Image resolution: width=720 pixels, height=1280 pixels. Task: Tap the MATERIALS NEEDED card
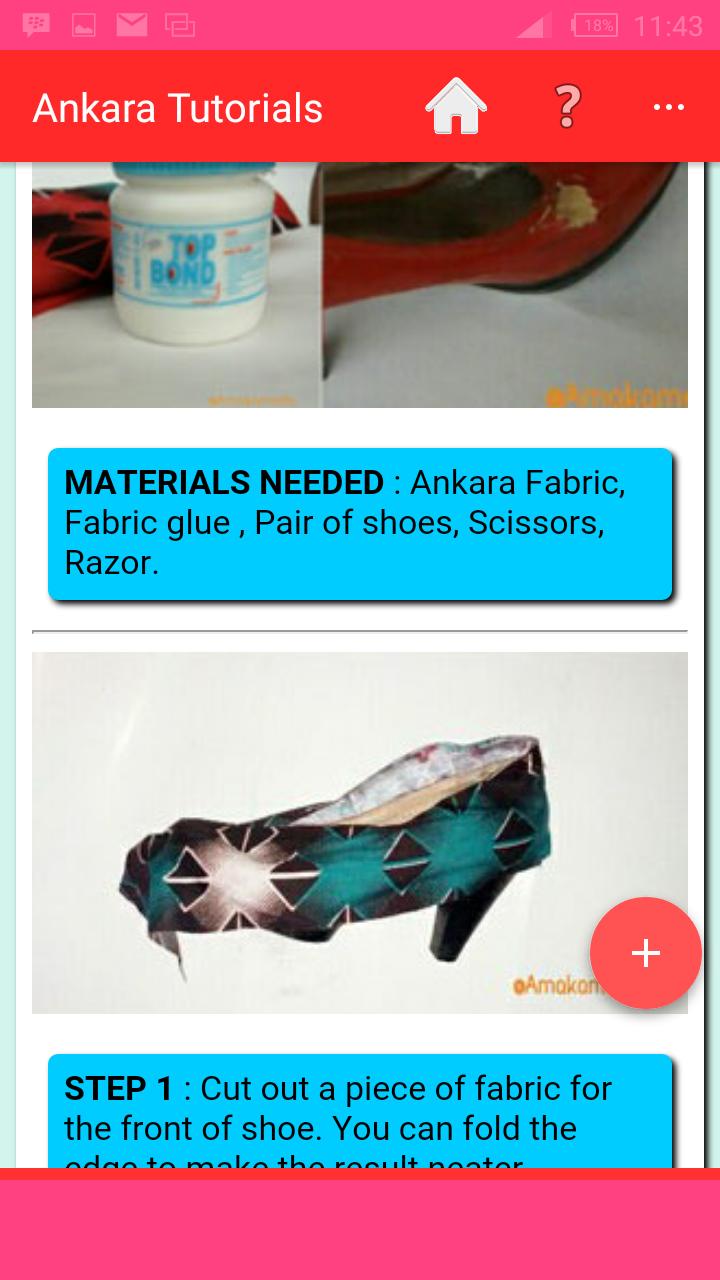(x=360, y=522)
